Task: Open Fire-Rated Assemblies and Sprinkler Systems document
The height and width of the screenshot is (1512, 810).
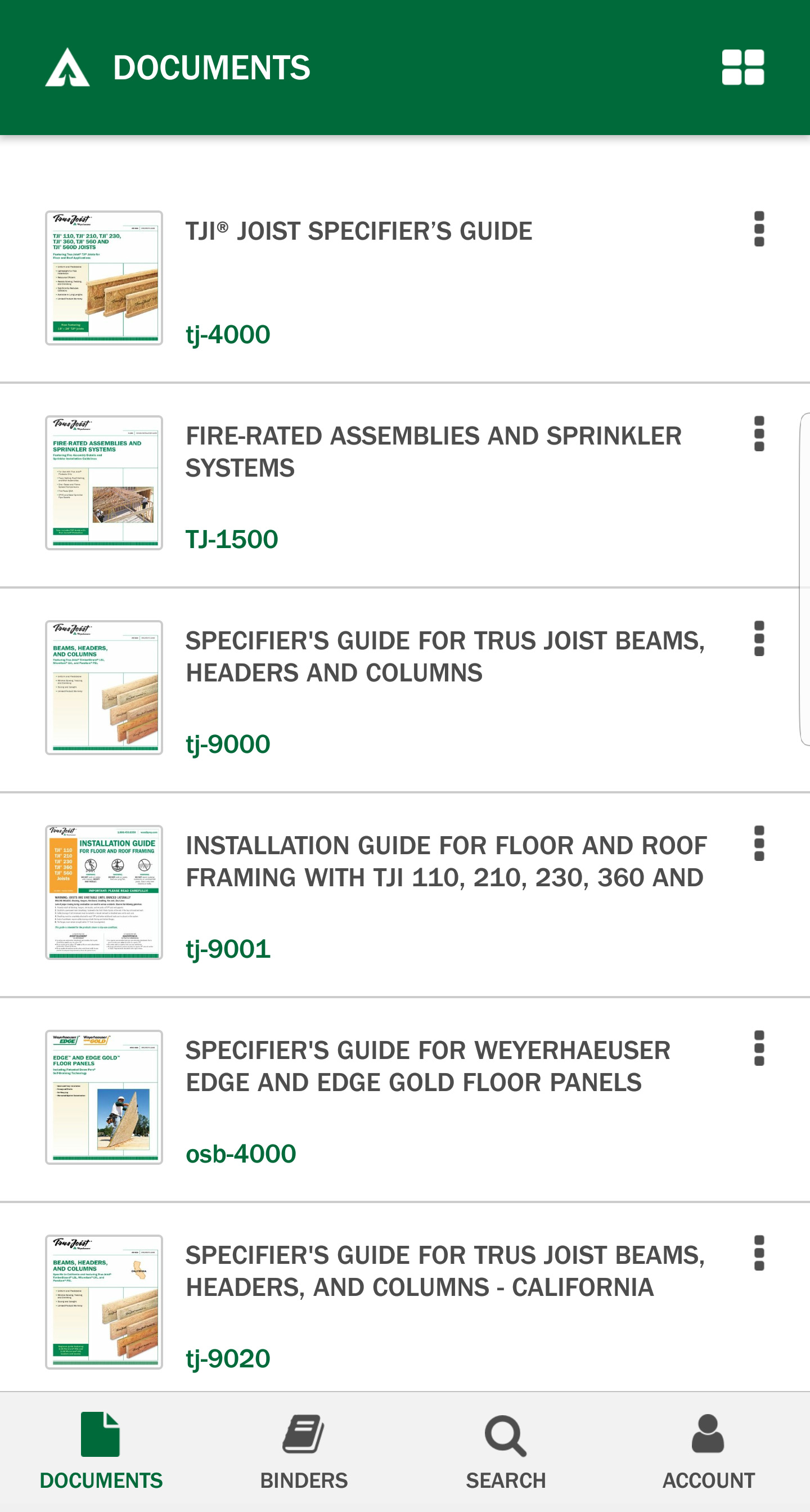Action: (x=404, y=485)
